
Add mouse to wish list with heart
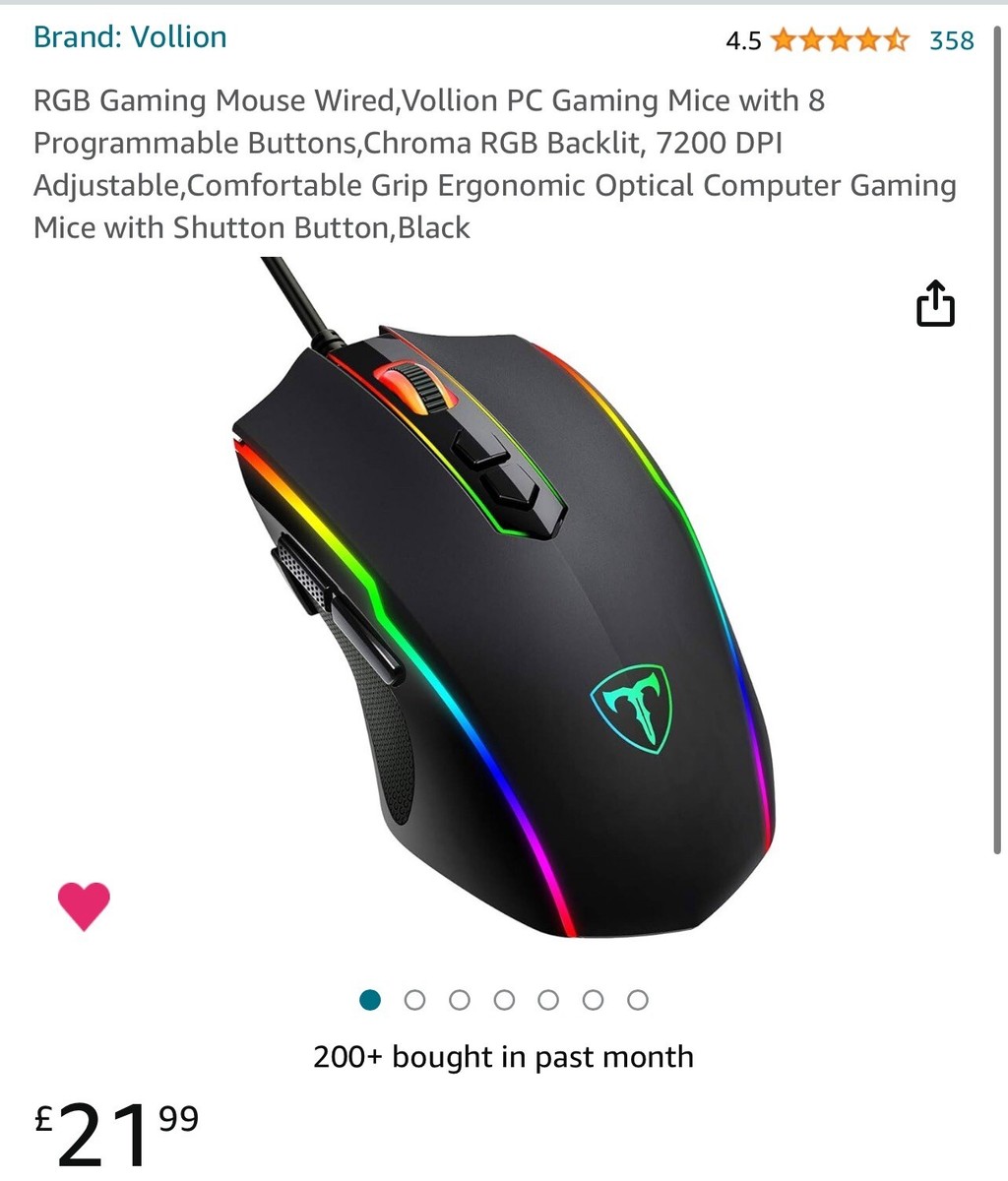coord(84,905)
